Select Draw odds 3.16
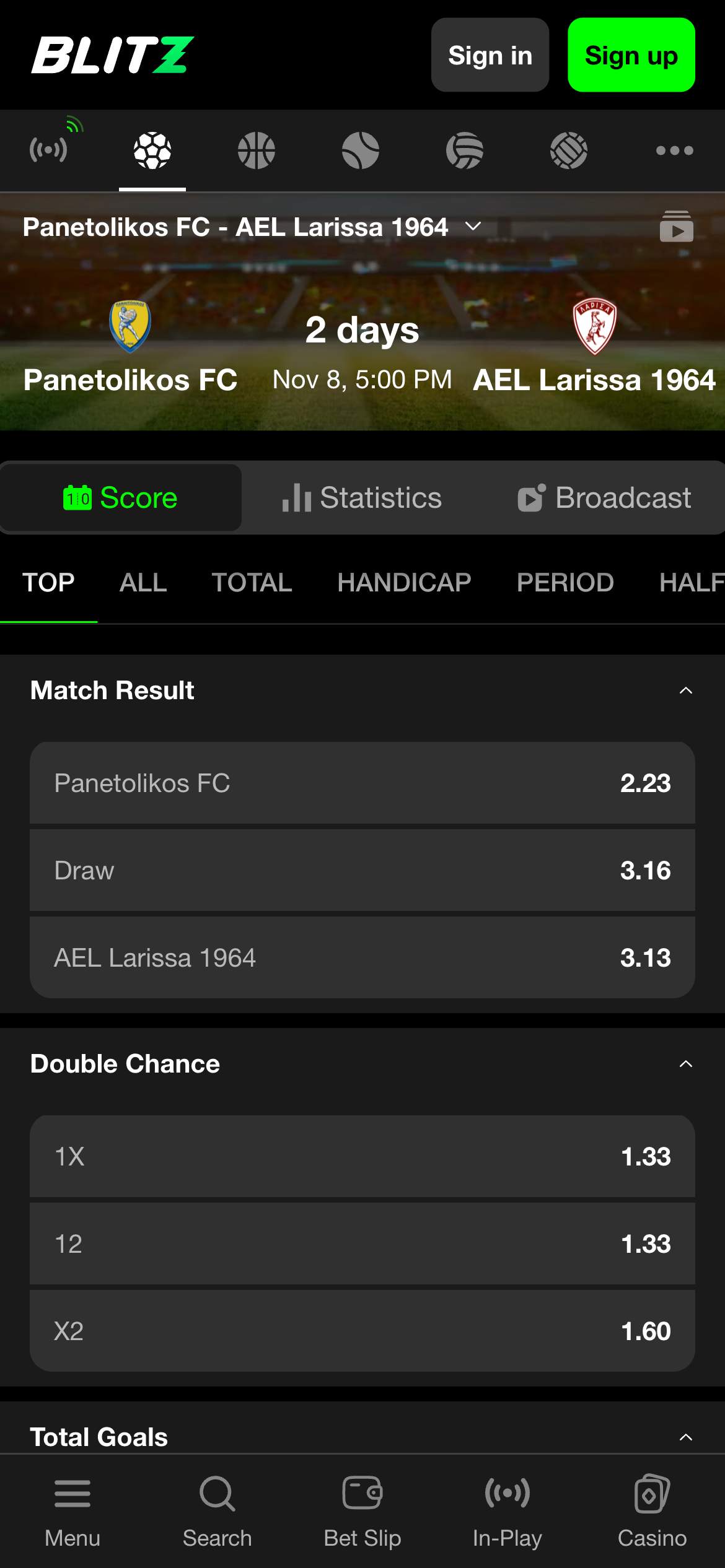Screen dimensions: 725x1568 tap(362, 870)
